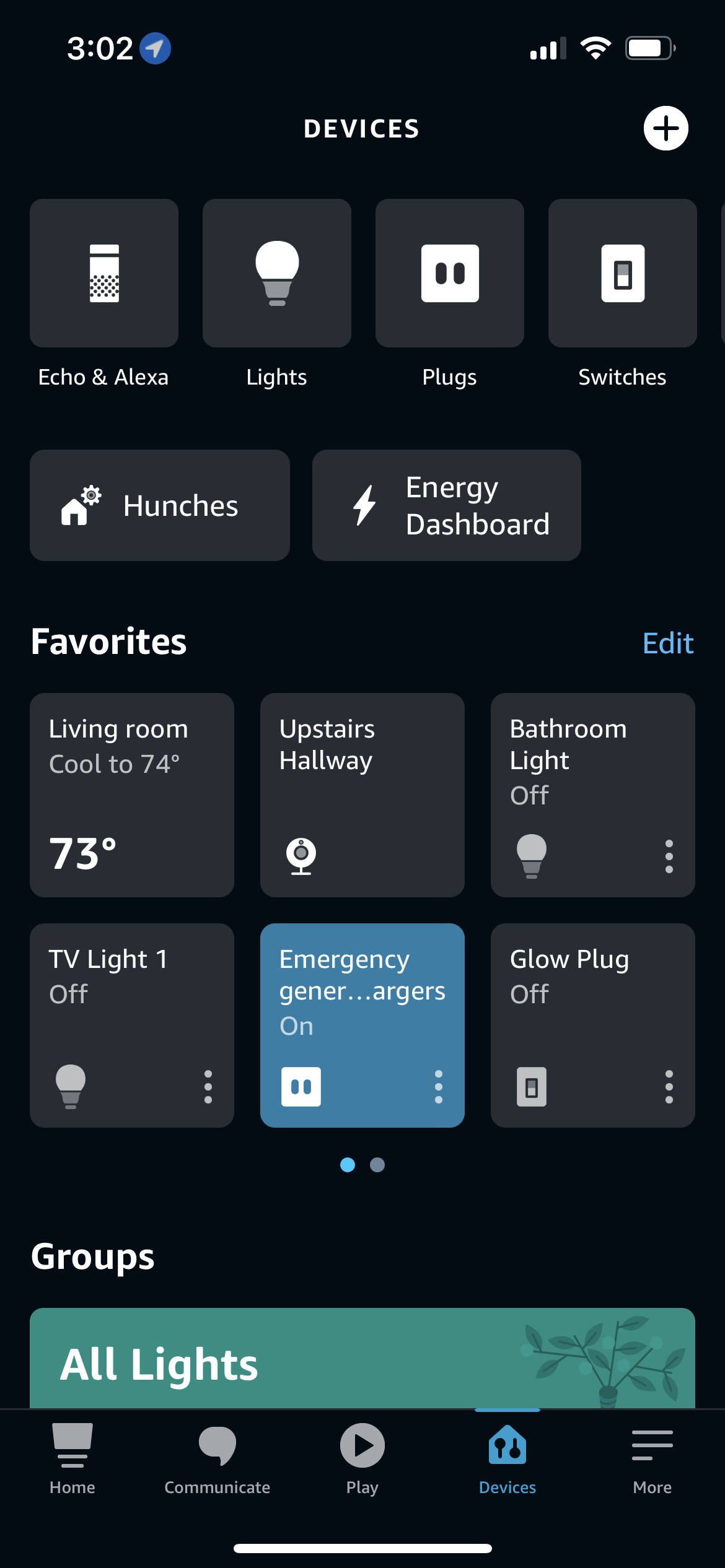Open the More tab

(652, 1458)
